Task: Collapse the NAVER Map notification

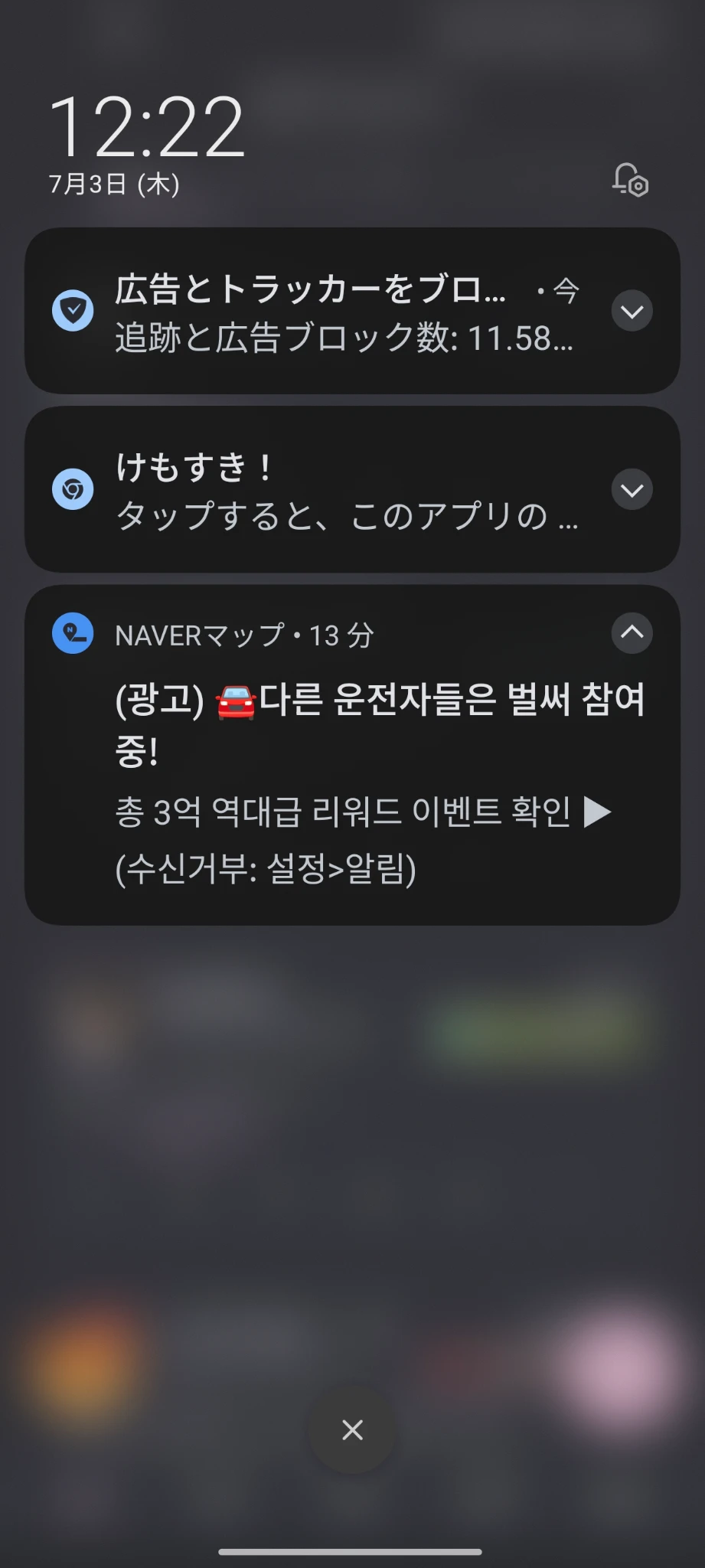Action: click(x=632, y=632)
